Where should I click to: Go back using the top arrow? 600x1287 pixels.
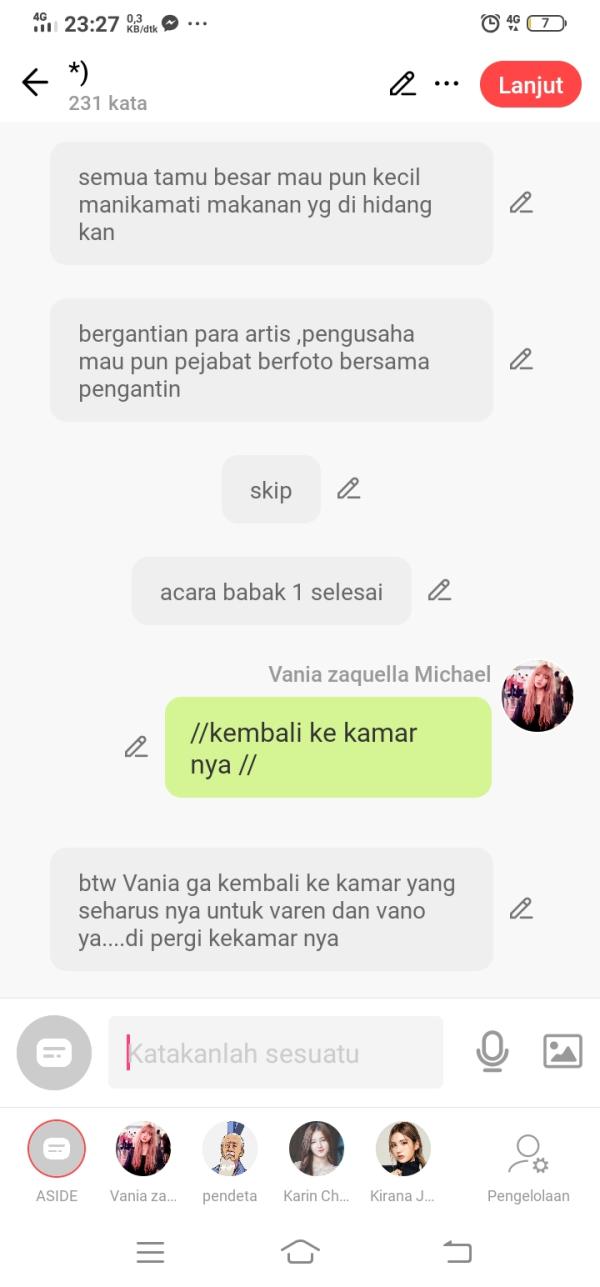click(x=35, y=83)
